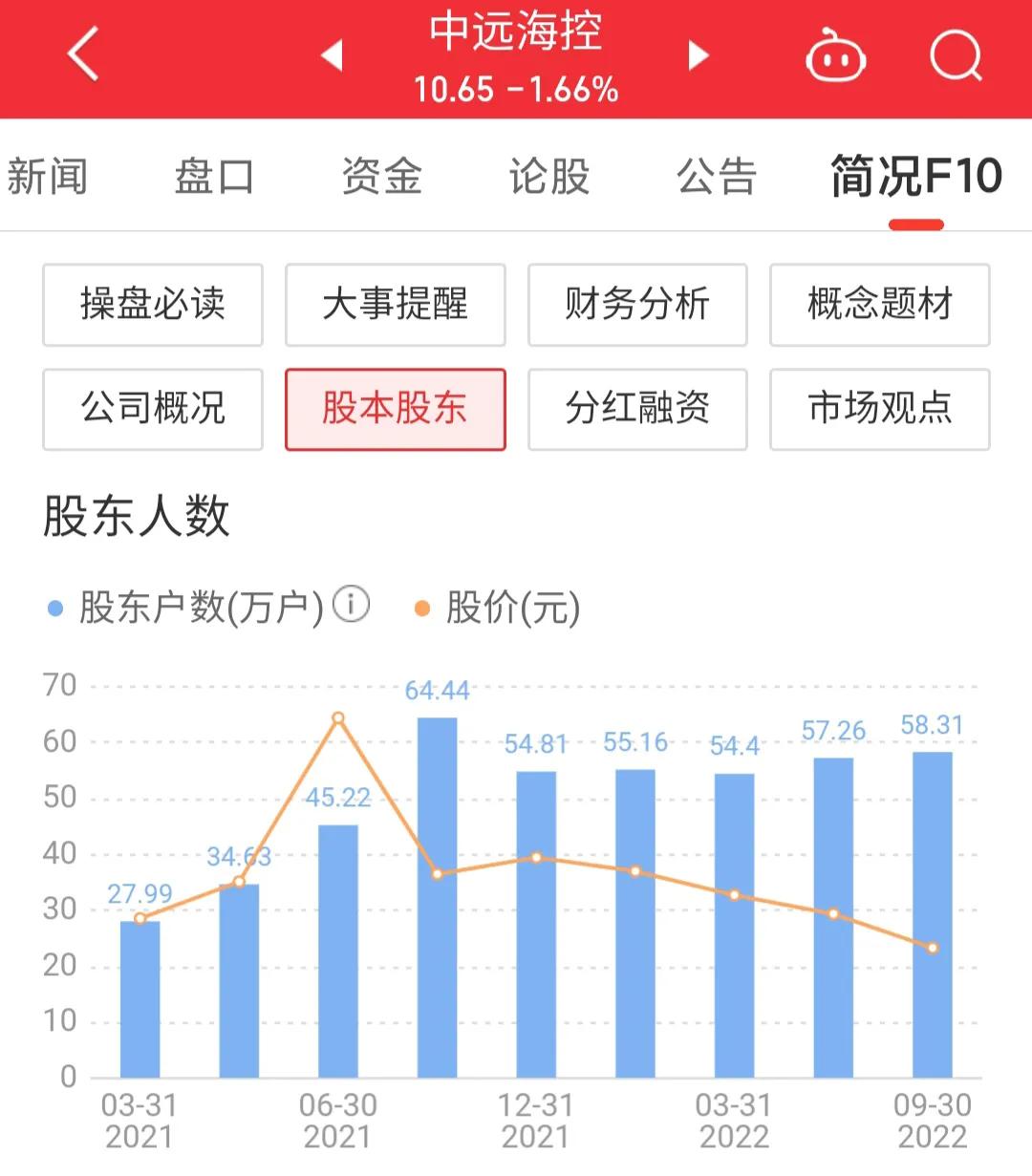Switch to the 新闻 tab
The height and width of the screenshot is (1176, 1032).
pos(48,176)
